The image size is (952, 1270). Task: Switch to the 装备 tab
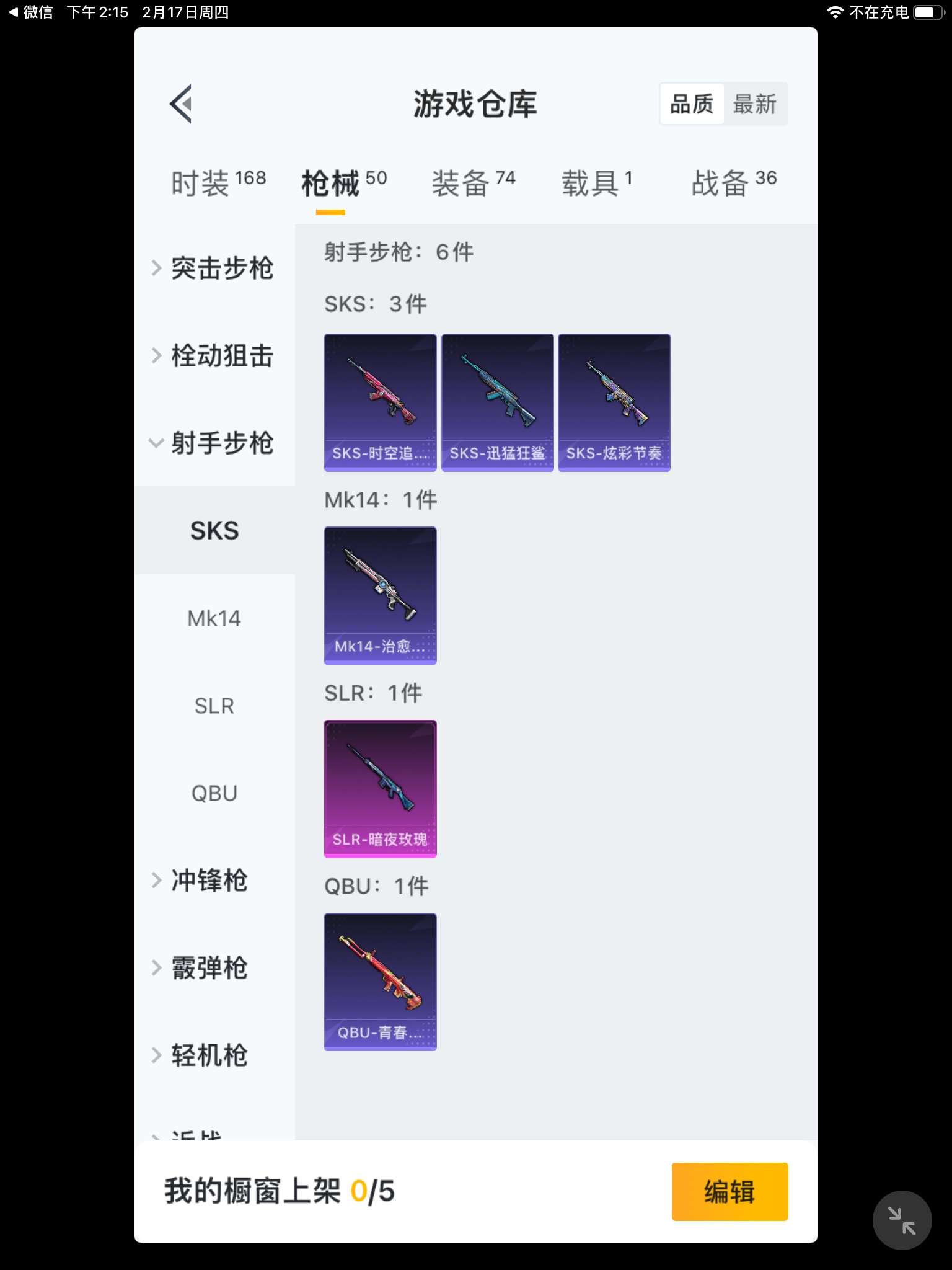(x=473, y=183)
